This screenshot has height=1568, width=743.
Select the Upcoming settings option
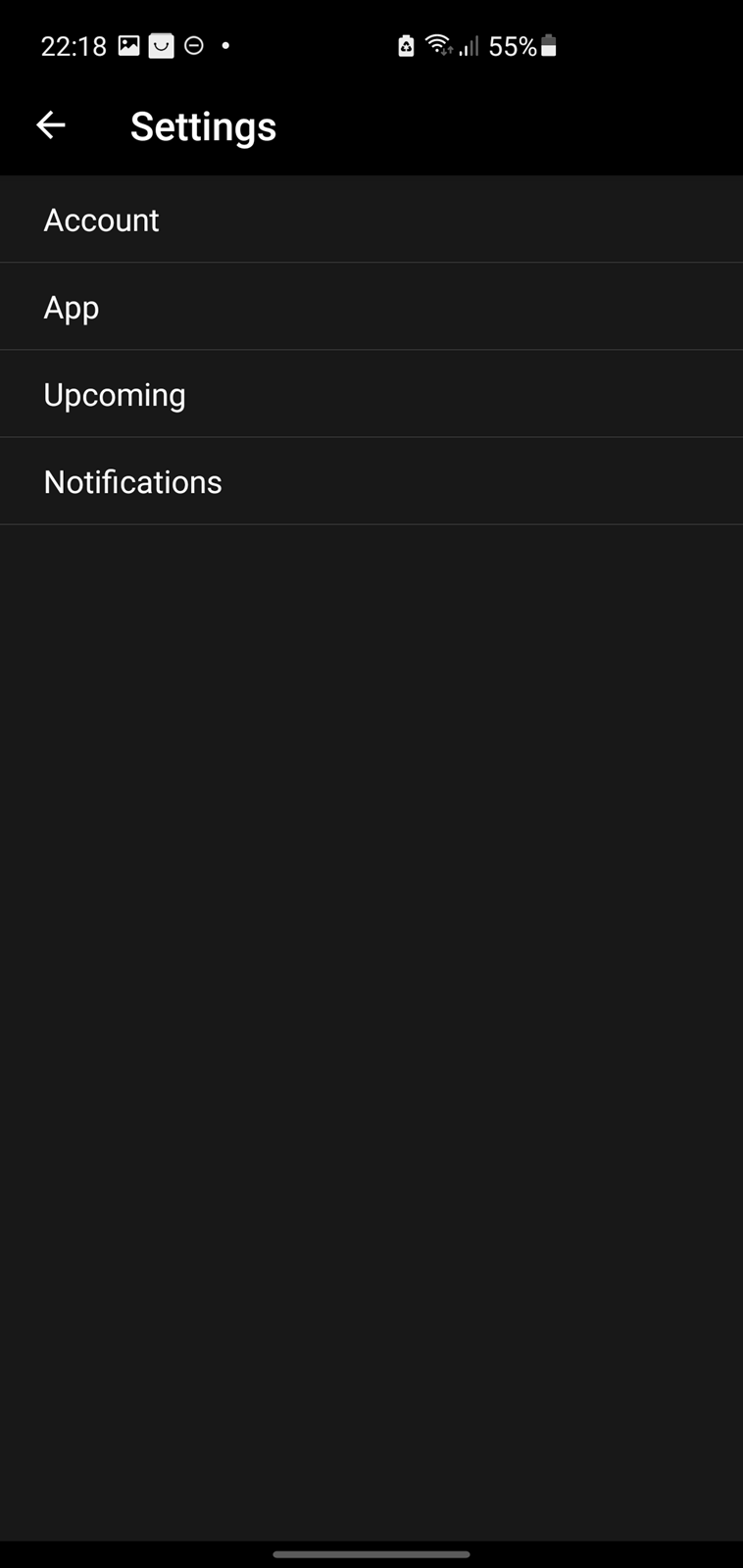371,394
